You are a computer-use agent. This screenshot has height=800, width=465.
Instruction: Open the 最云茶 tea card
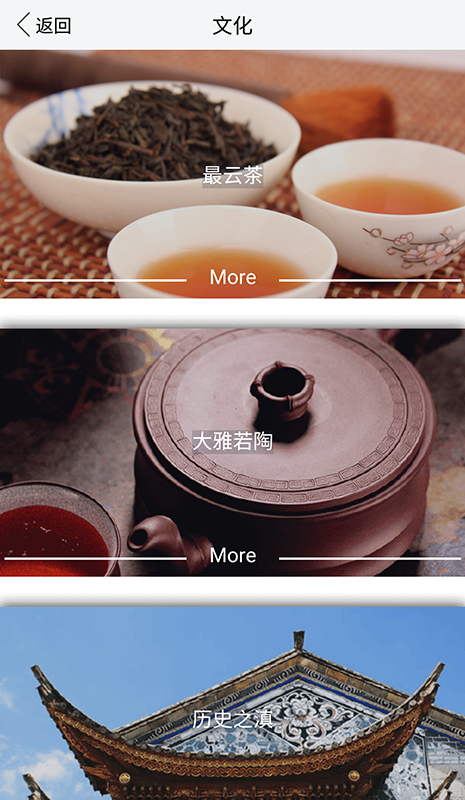coord(232,174)
